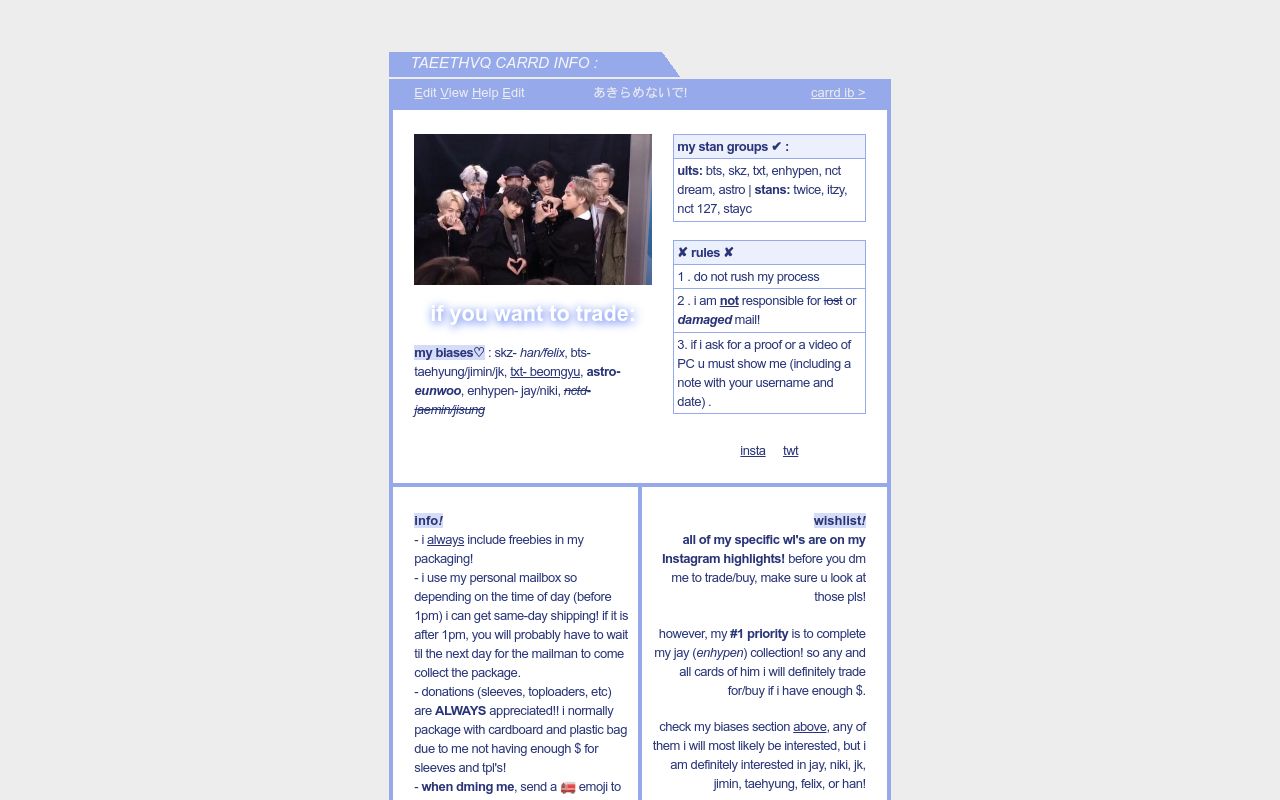Open the insta link
Screen dimensions: 1280x800
[x=752, y=451]
